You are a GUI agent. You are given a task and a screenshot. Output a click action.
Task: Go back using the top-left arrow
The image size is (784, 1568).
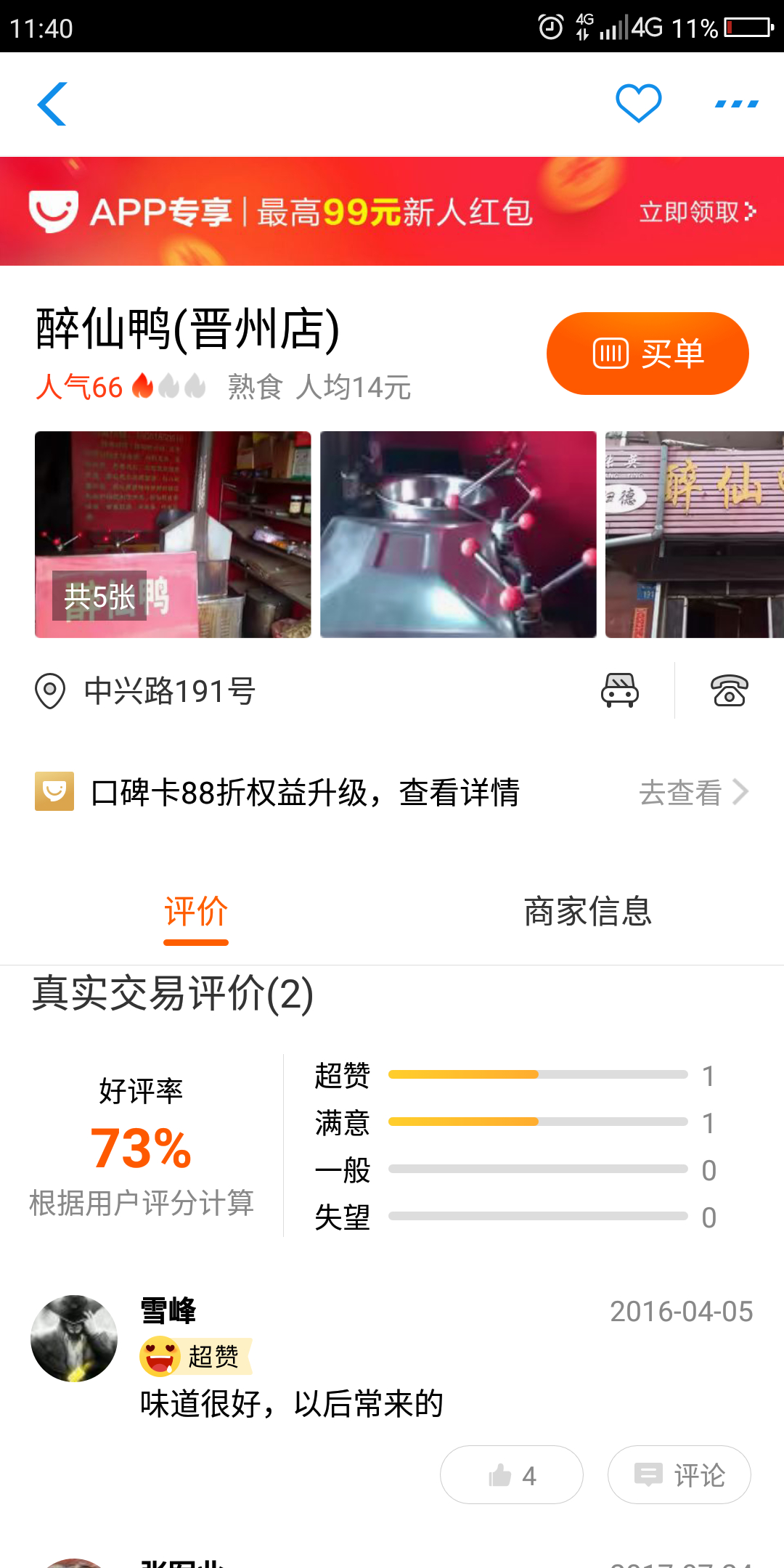[52, 104]
